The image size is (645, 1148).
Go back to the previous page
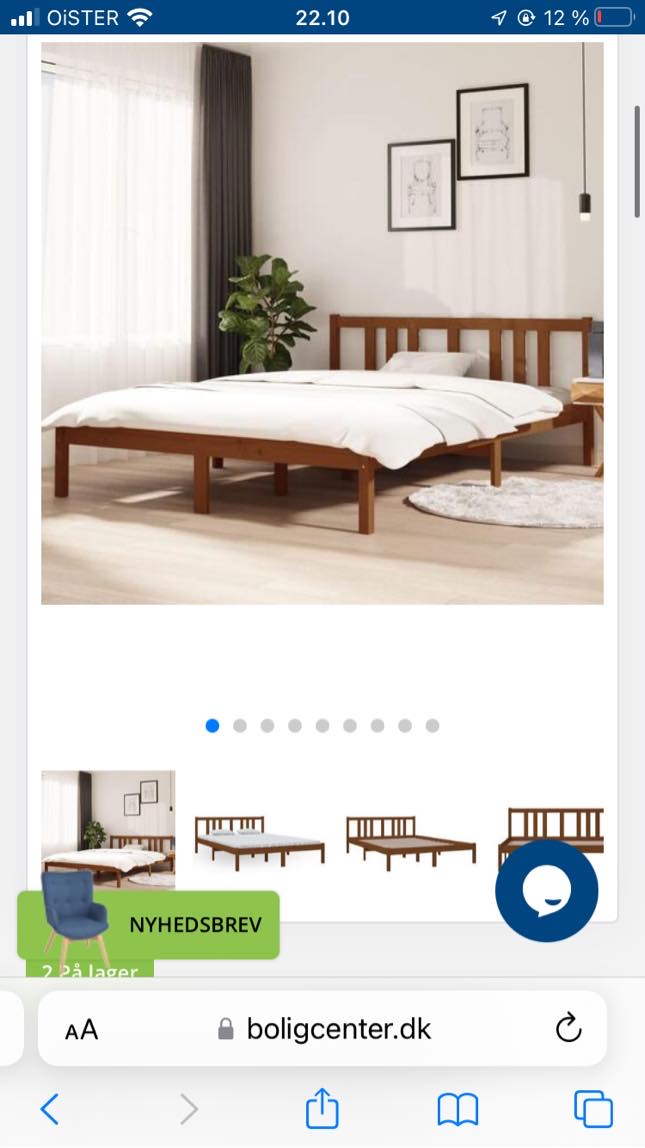(x=49, y=1109)
